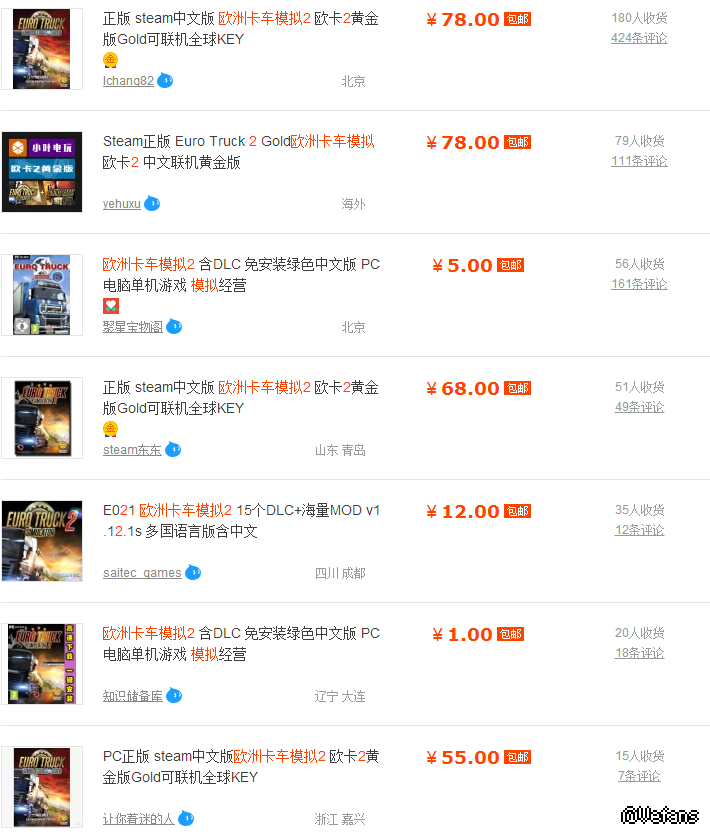View the 18条评论 reviews
The width and height of the screenshot is (710, 836).
pyautogui.click(x=639, y=653)
